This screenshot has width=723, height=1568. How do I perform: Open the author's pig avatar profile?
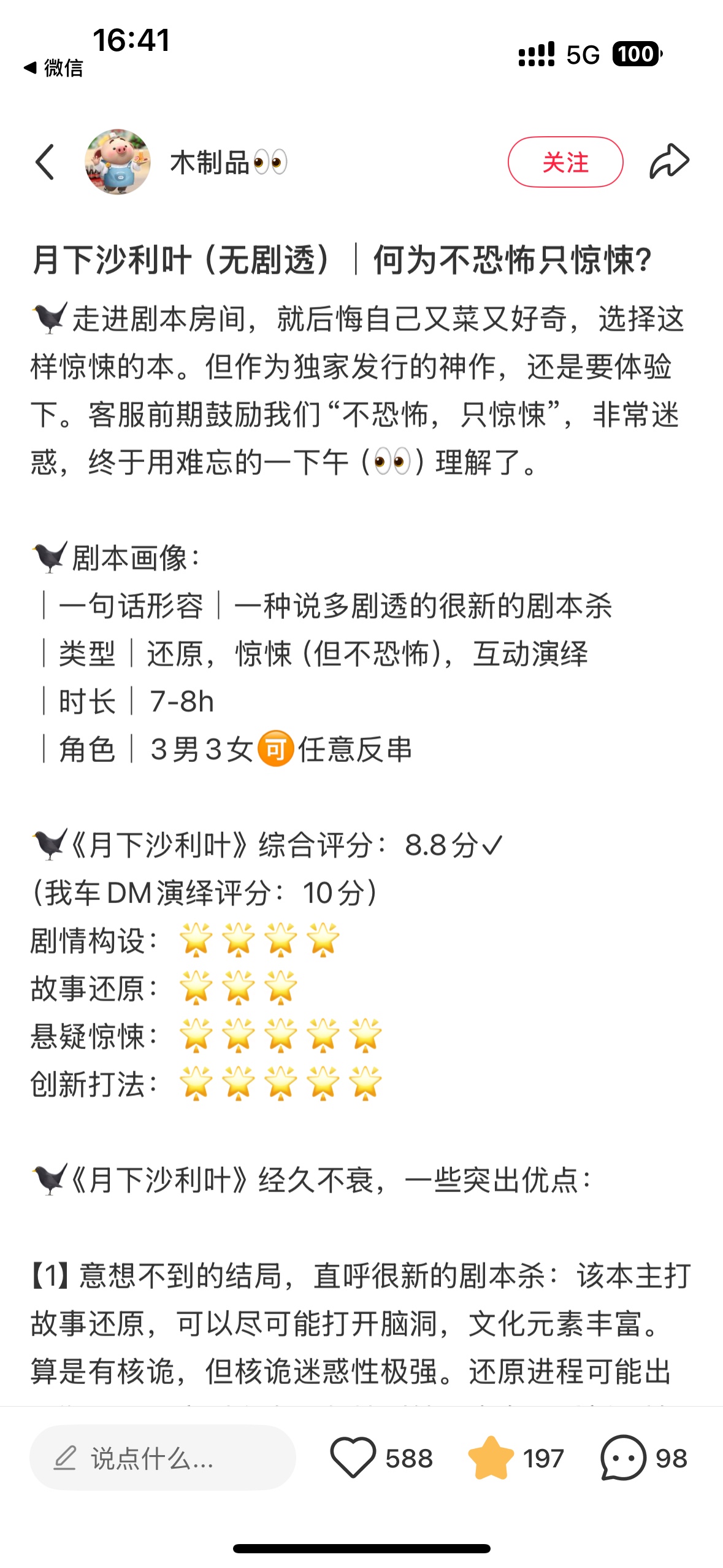118,161
